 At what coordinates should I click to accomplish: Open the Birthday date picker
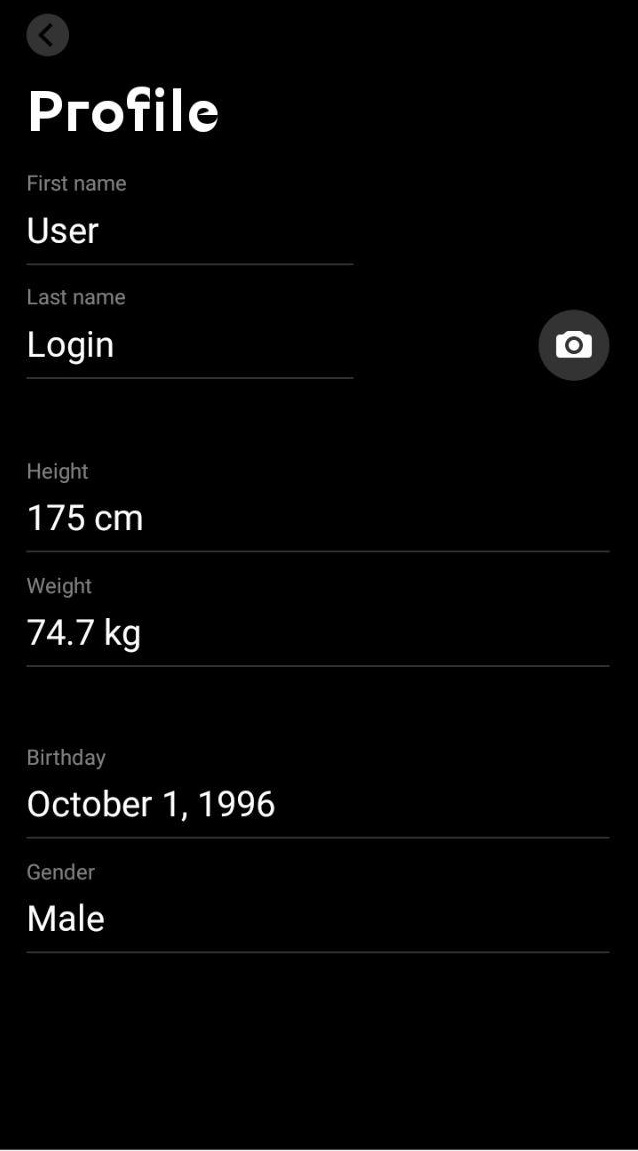pyautogui.click(x=316, y=804)
